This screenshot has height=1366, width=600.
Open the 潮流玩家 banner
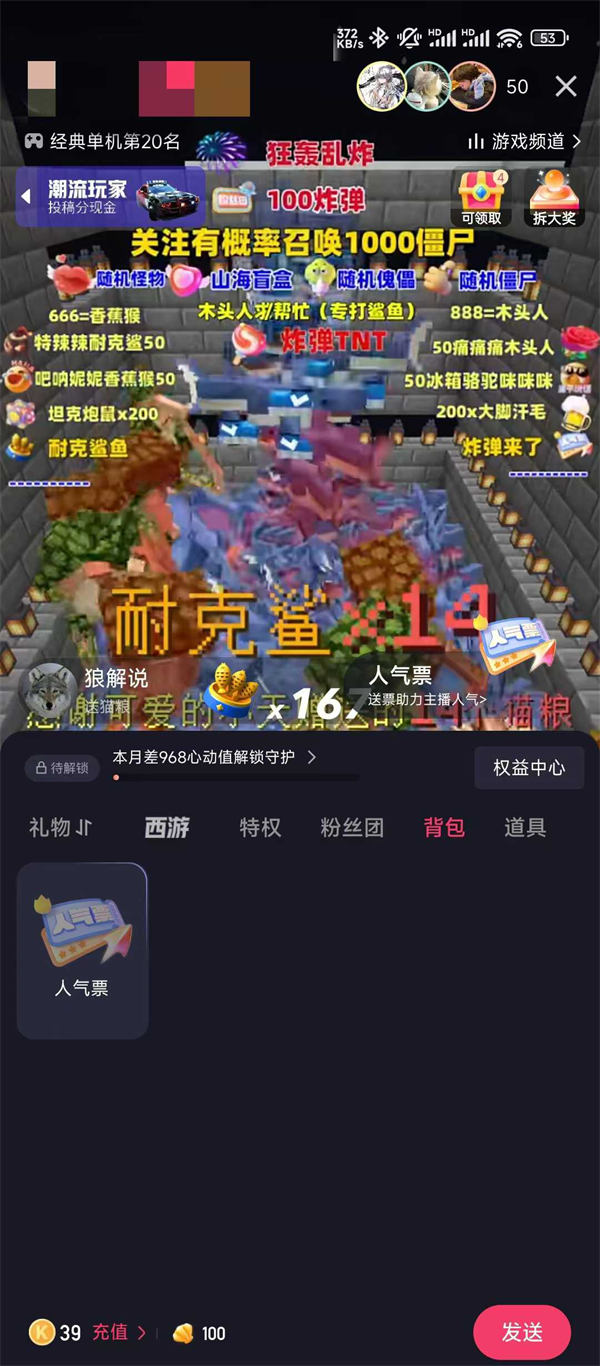tap(110, 196)
